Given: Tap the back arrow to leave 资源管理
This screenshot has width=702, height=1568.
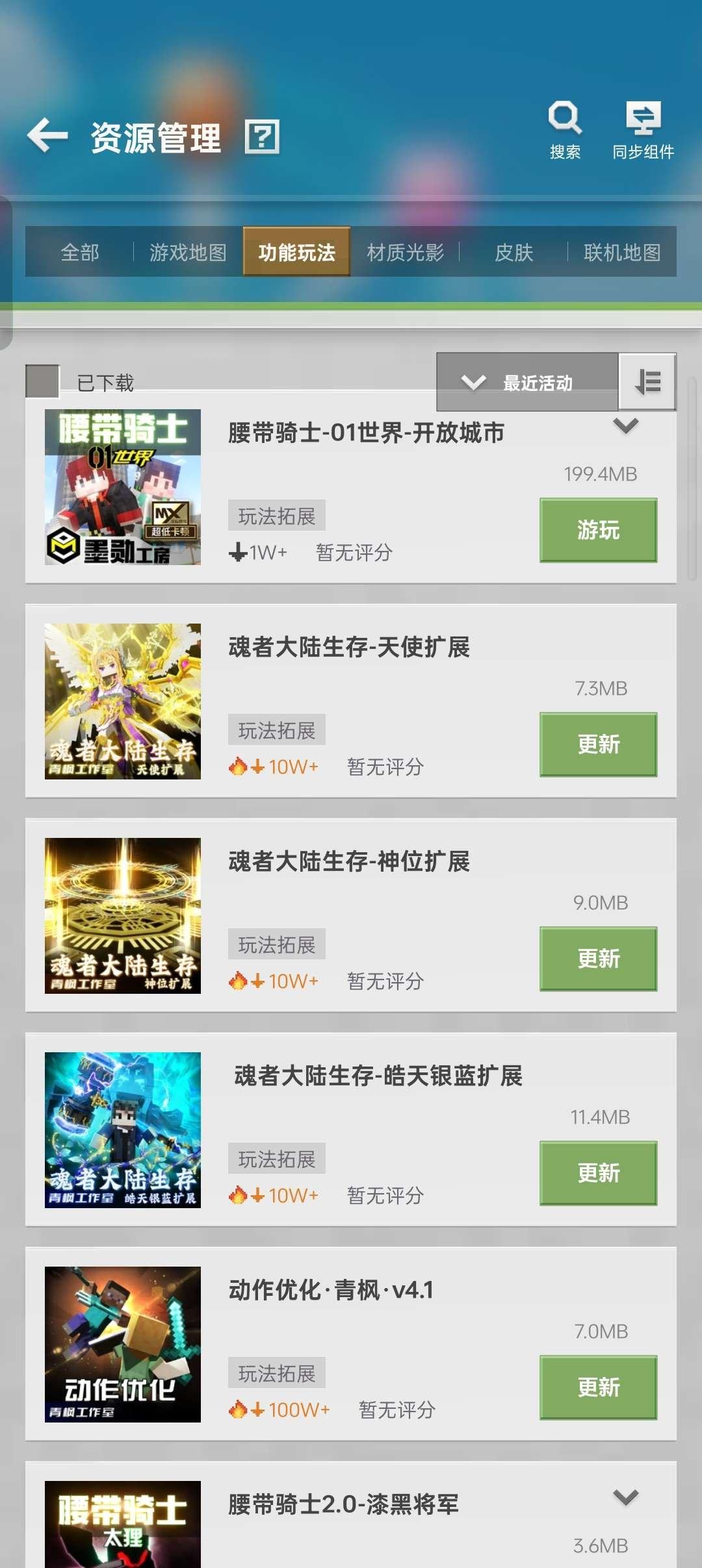Looking at the screenshot, I should click(47, 138).
